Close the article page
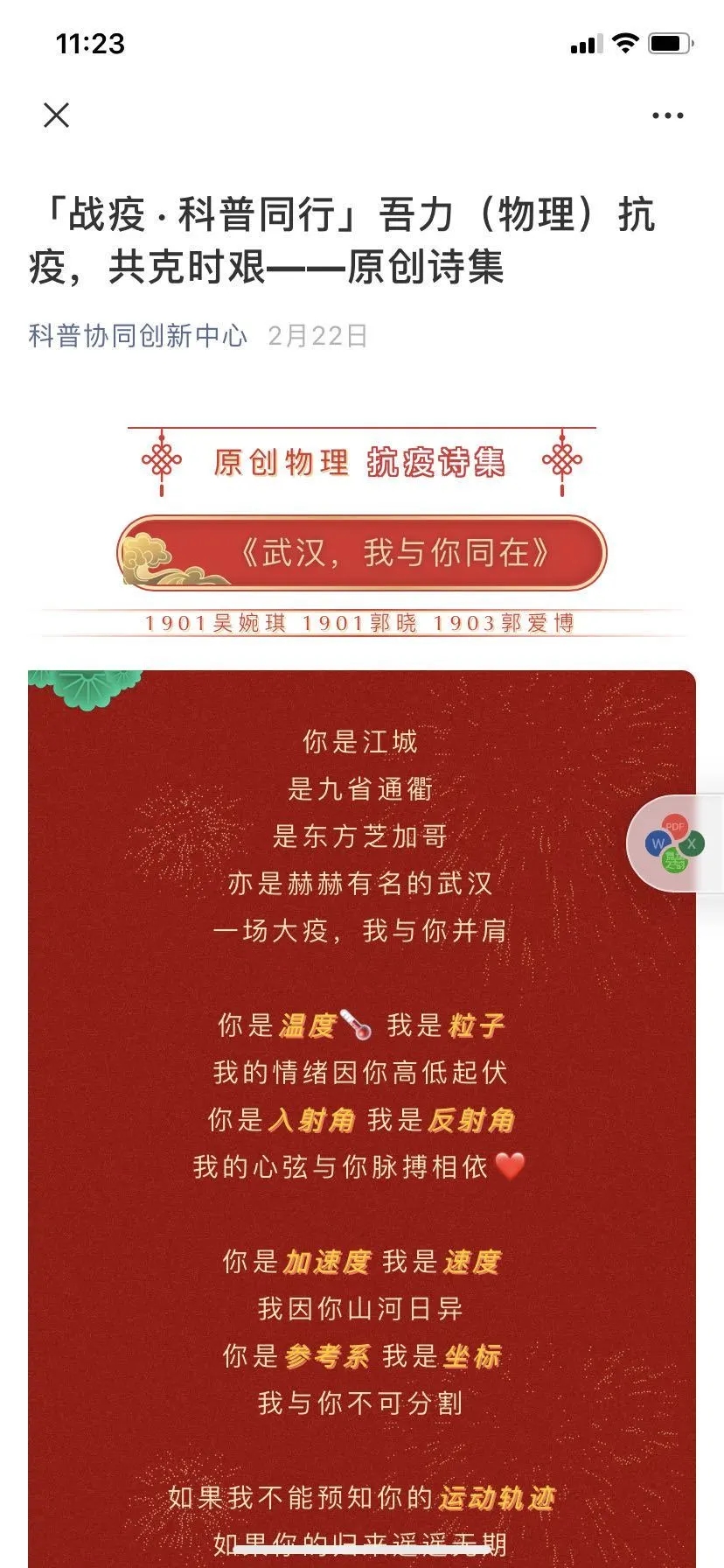Image resolution: width=724 pixels, height=1568 pixels. pos(57,115)
